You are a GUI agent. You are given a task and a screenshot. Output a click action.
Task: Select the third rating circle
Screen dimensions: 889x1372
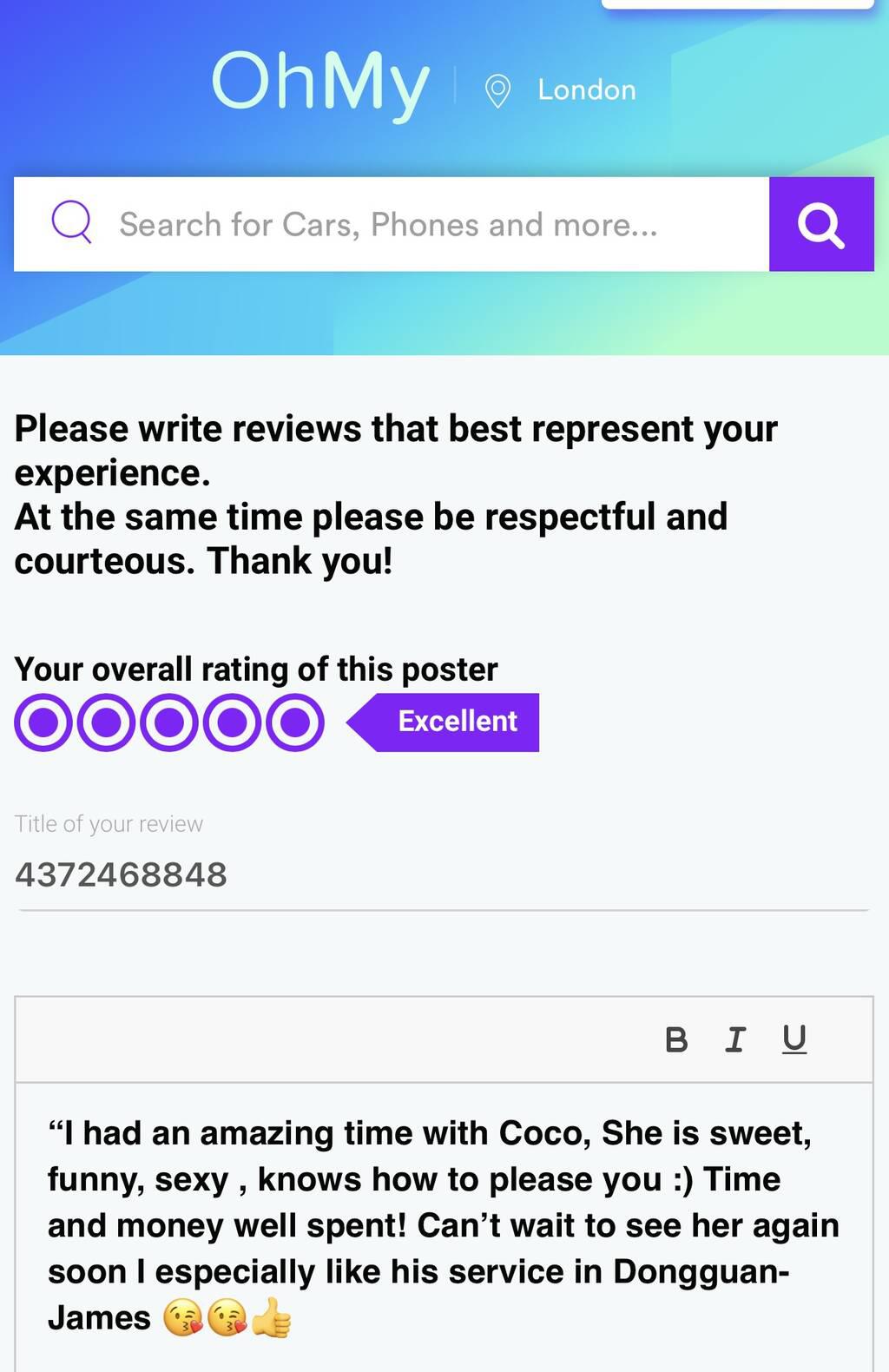point(169,722)
